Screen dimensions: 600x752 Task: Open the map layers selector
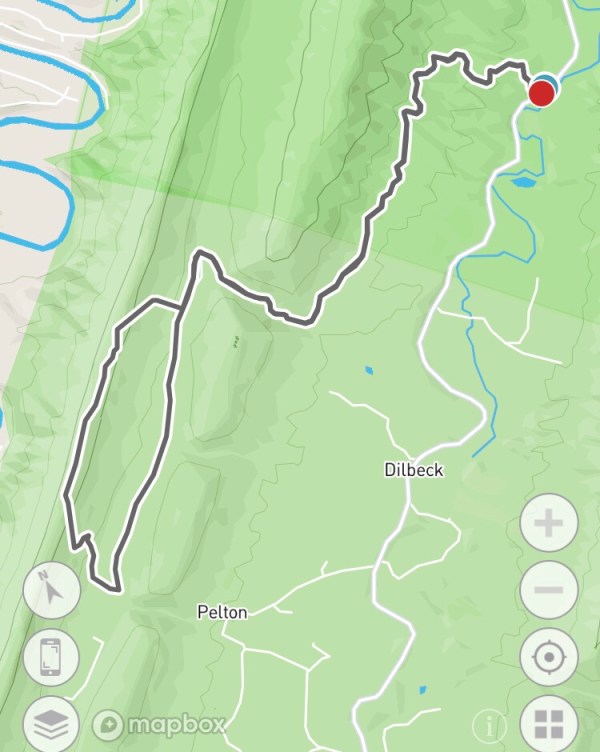point(52,723)
